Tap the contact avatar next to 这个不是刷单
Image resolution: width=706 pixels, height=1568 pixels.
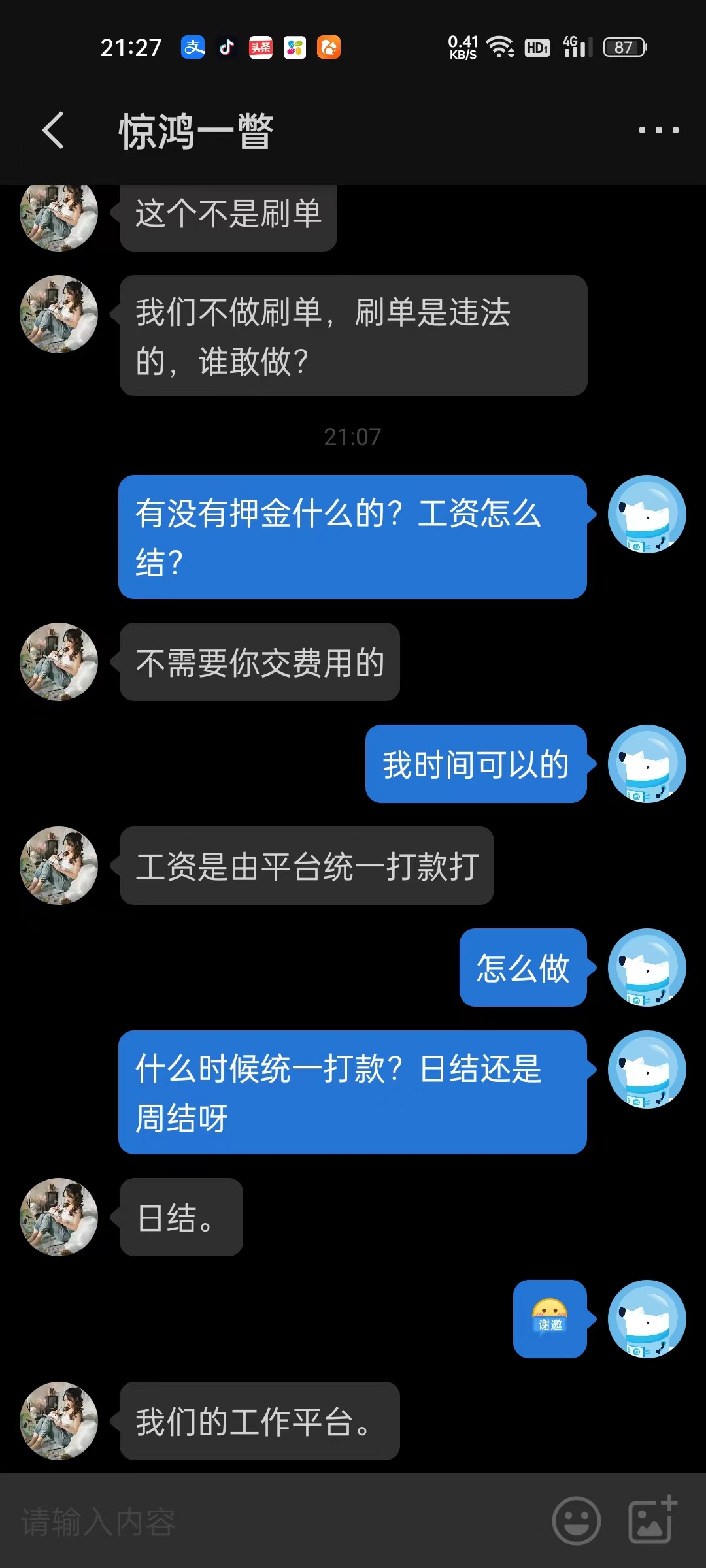click(x=58, y=216)
